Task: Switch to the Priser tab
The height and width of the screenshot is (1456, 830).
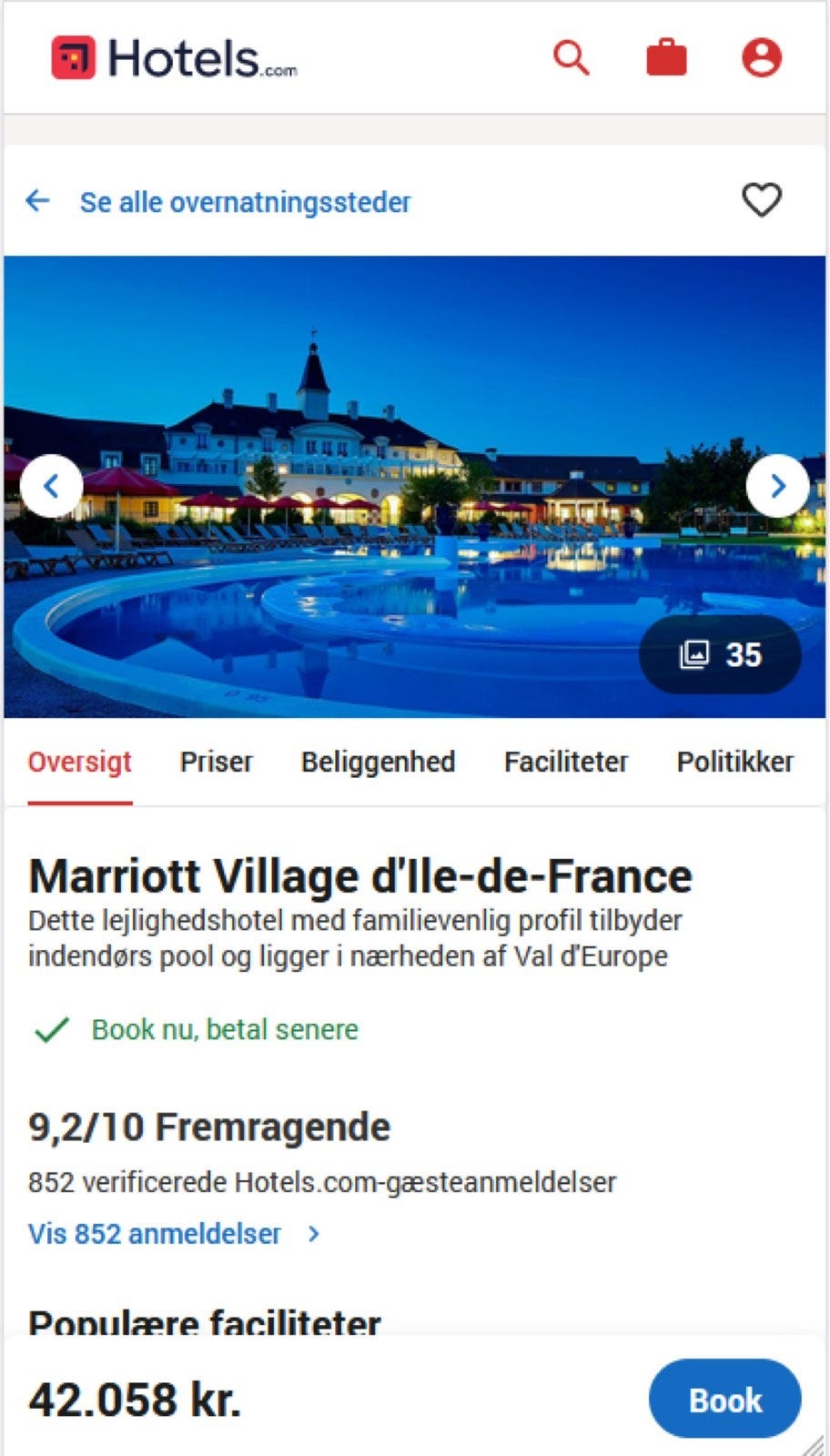Action: (x=217, y=762)
